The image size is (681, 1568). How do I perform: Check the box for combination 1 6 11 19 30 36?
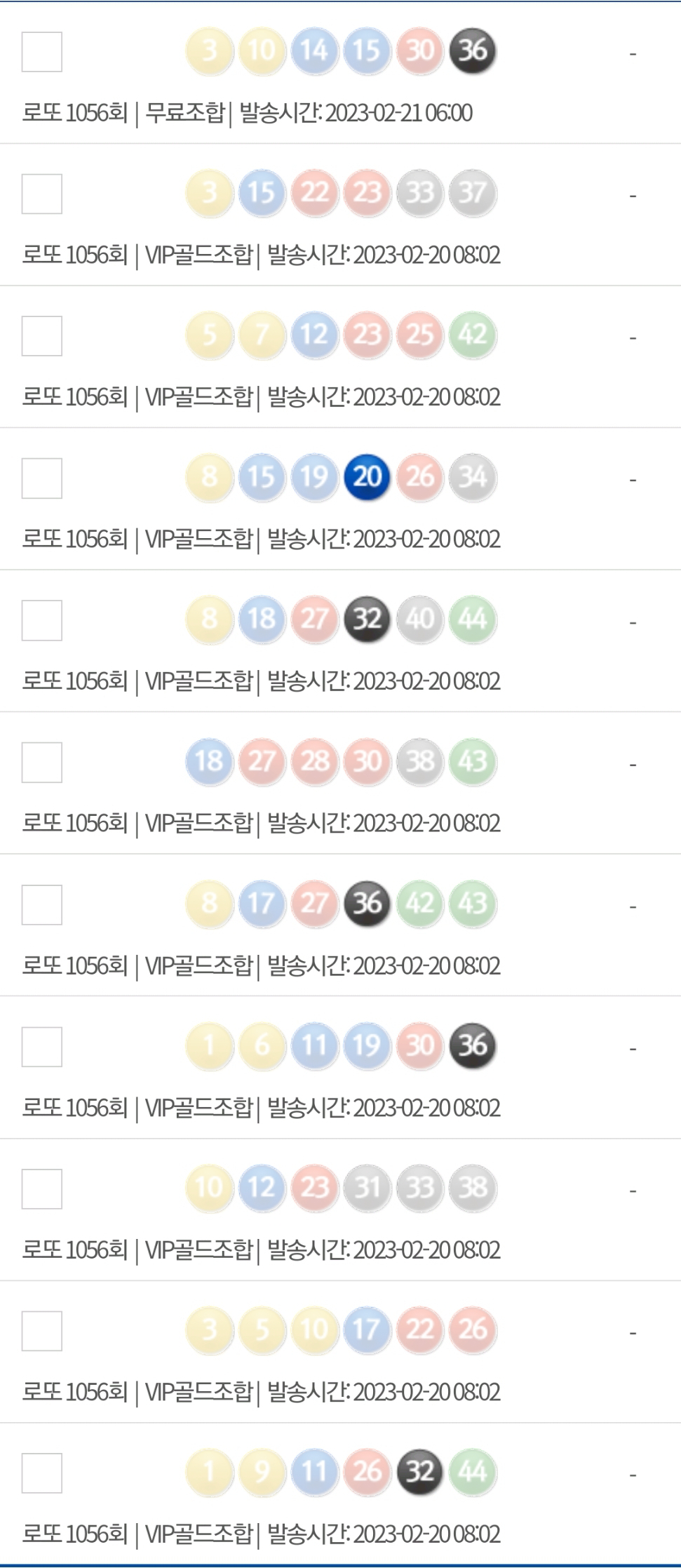(x=42, y=1047)
